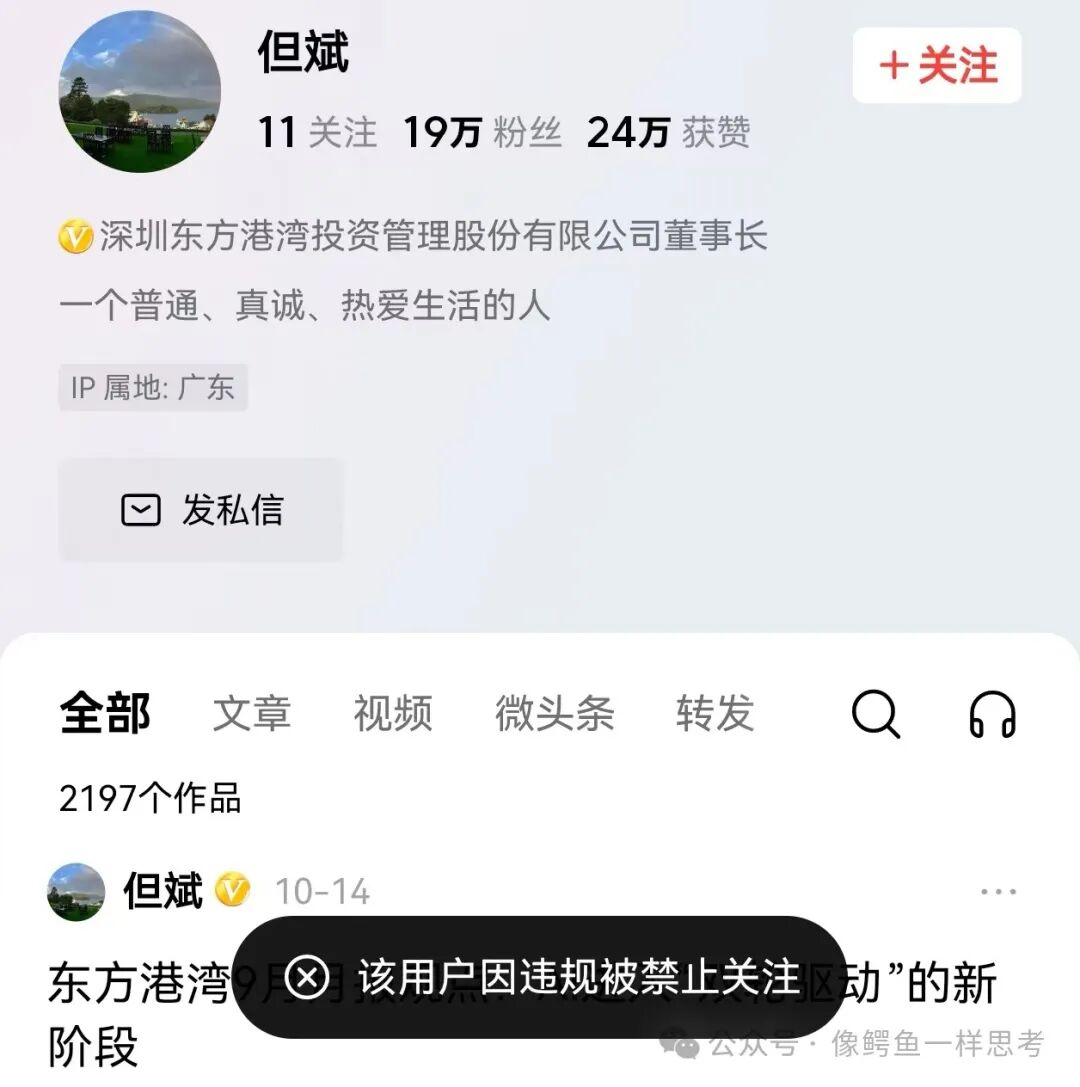Switch to the 微头条 tab

(555, 713)
